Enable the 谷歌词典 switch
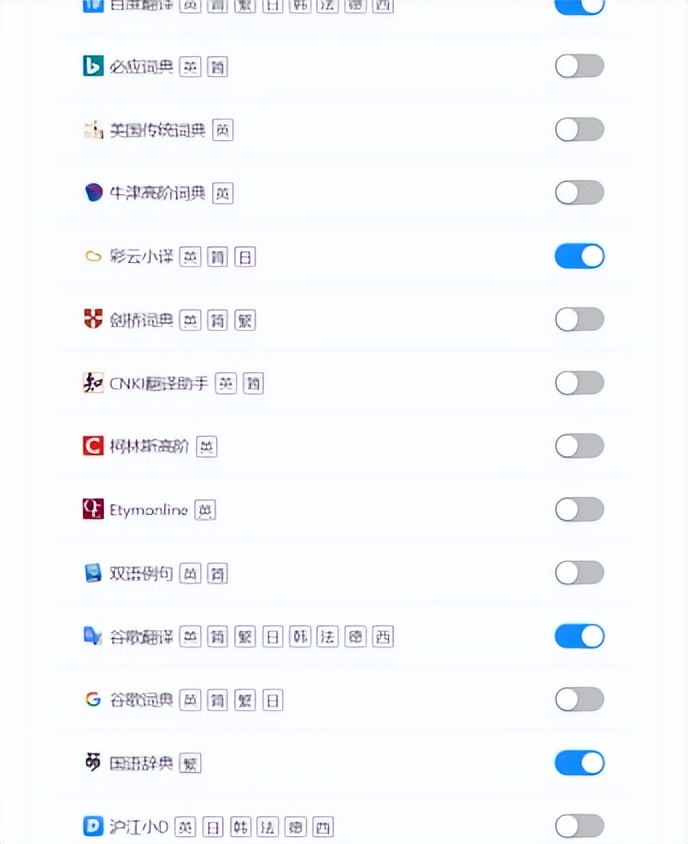Screen dimensions: 688x844 tap(579, 699)
